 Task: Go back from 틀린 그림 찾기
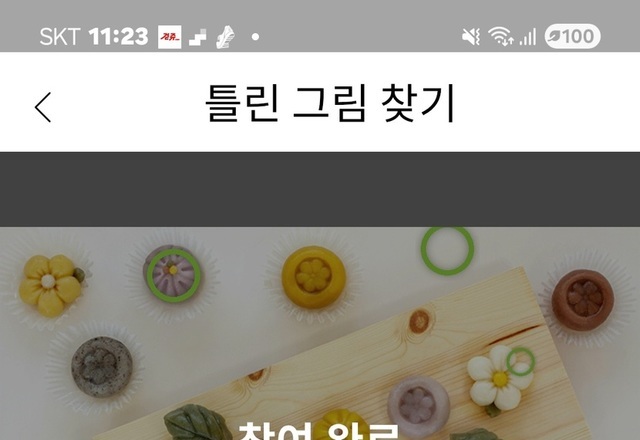click(43, 106)
